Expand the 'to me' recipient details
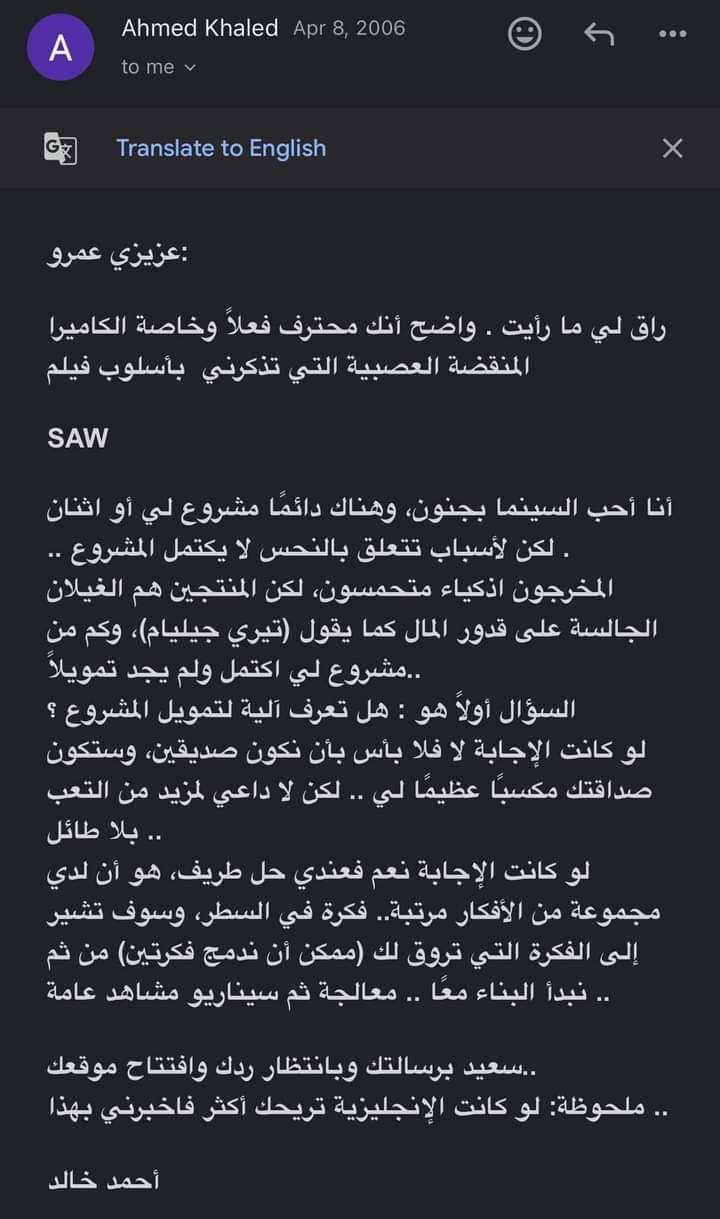Image resolution: width=720 pixels, height=1219 pixels. coord(160,67)
